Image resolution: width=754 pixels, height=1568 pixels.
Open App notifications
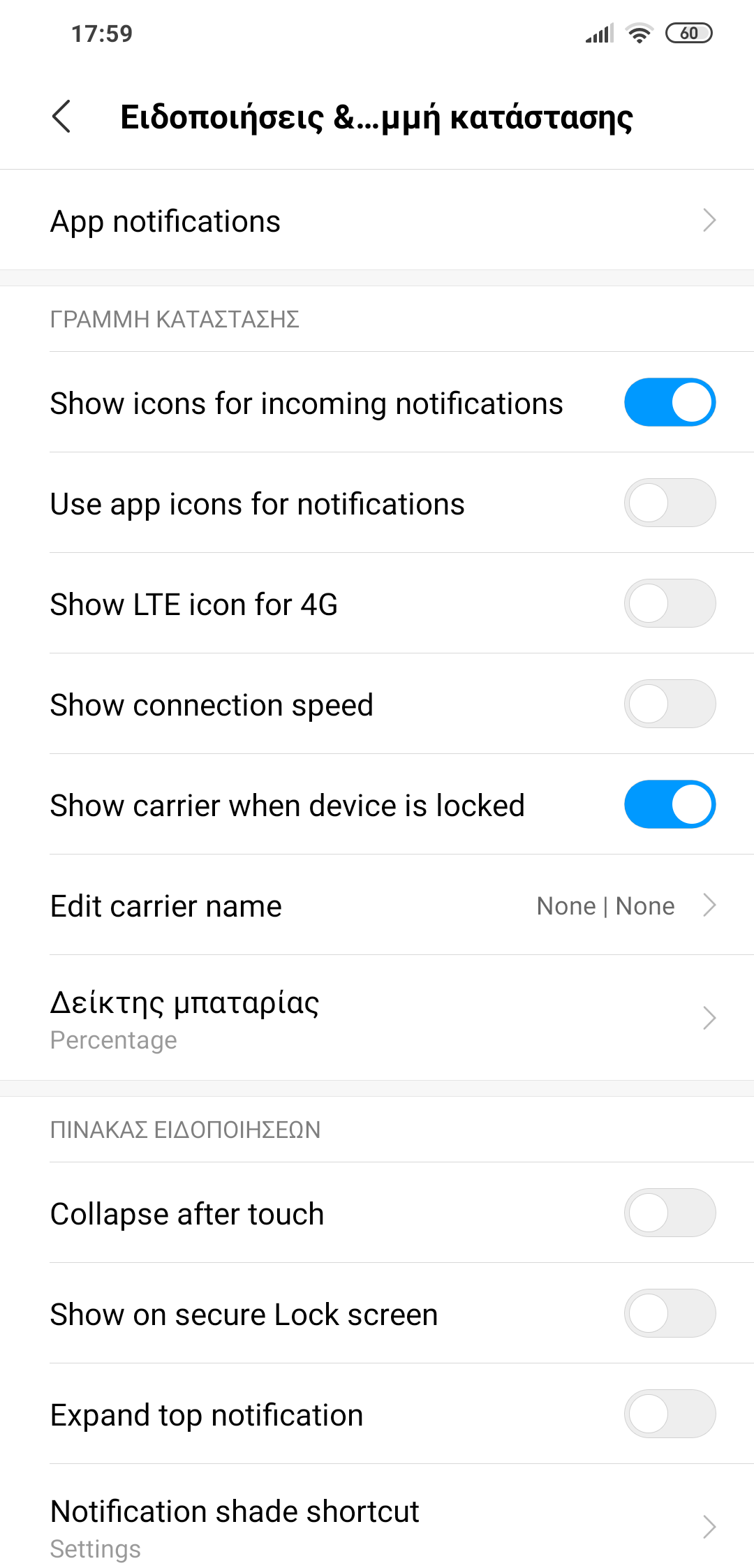(x=377, y=221)
